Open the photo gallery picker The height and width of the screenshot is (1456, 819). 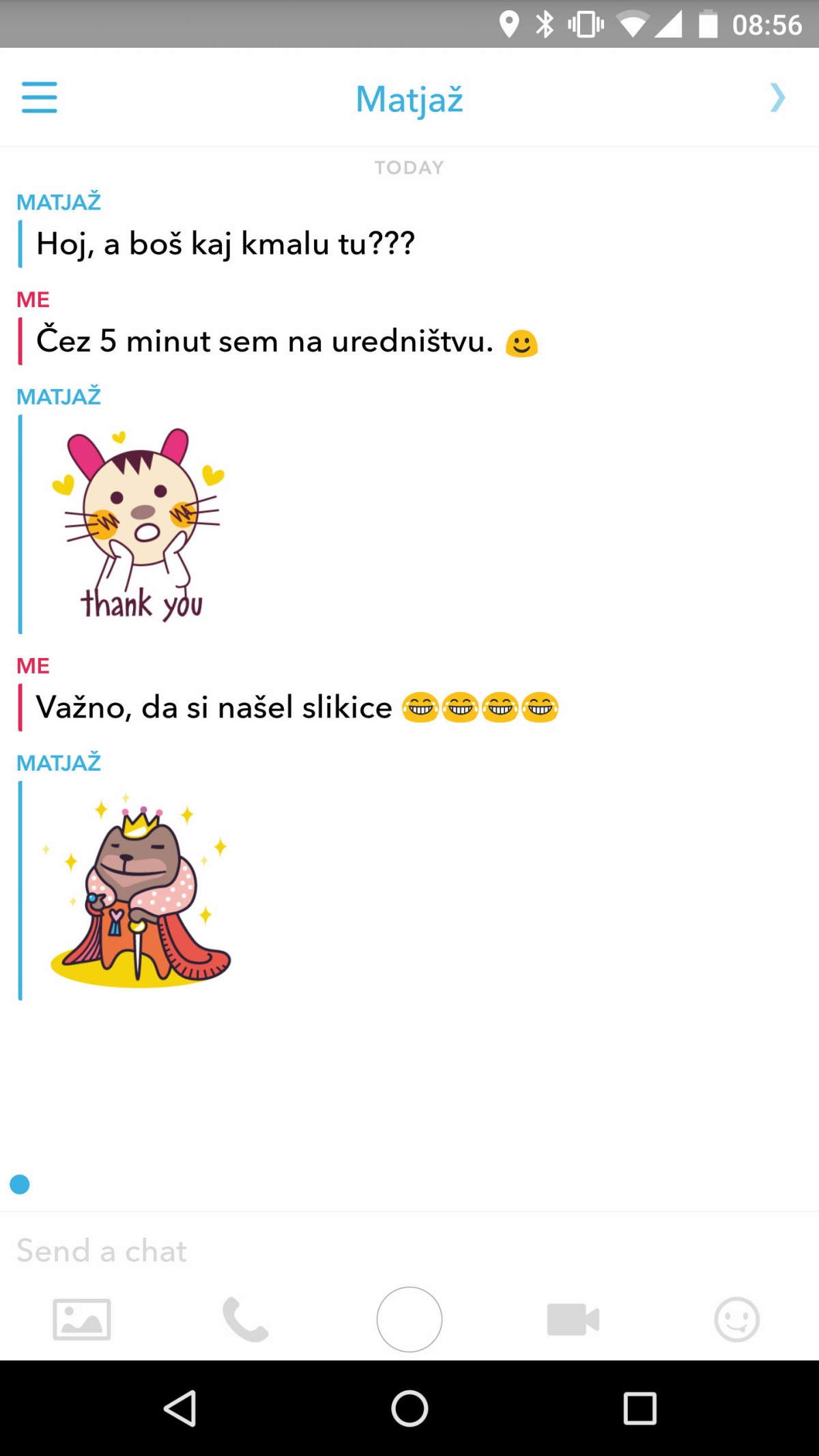pyautogui.click(x=82, y=1319)
